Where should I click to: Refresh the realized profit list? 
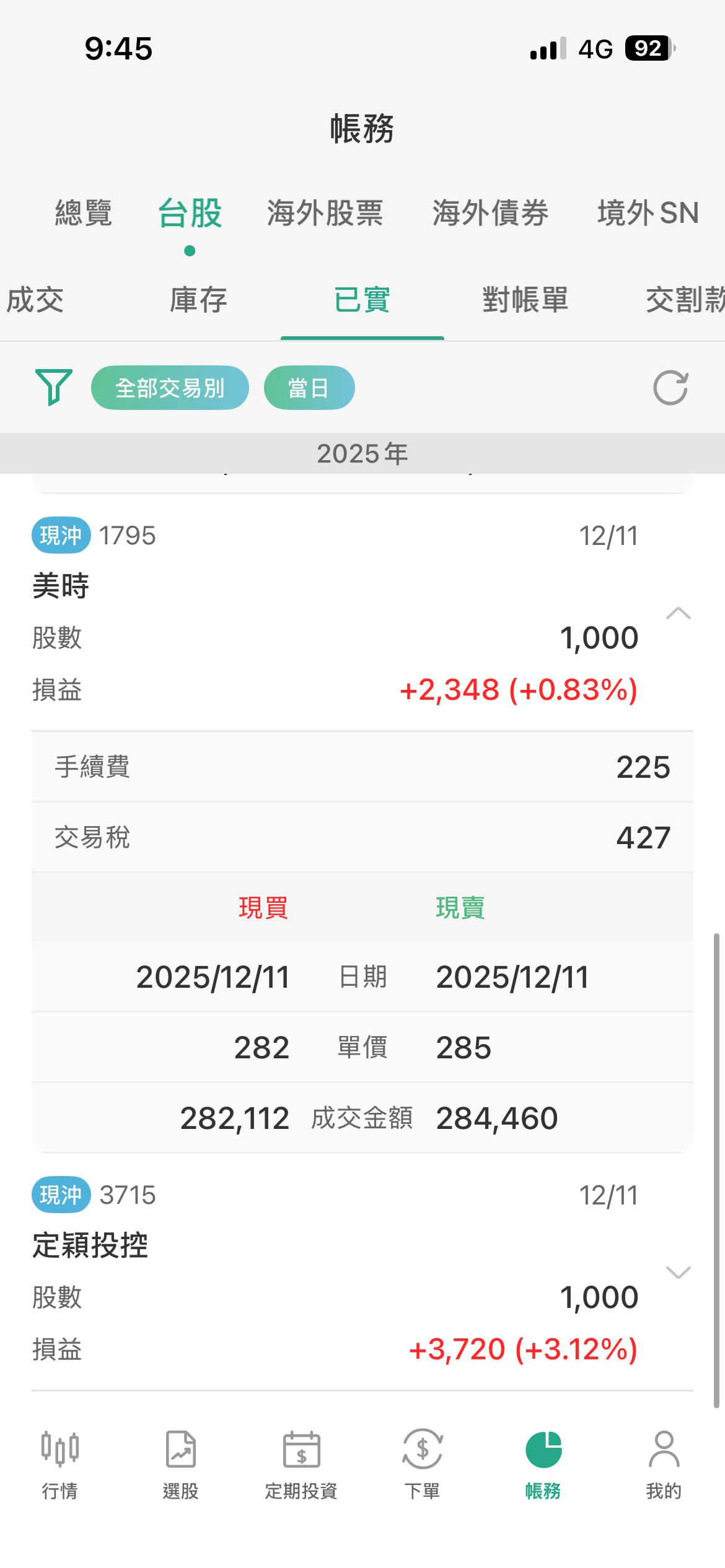[670, 388]
